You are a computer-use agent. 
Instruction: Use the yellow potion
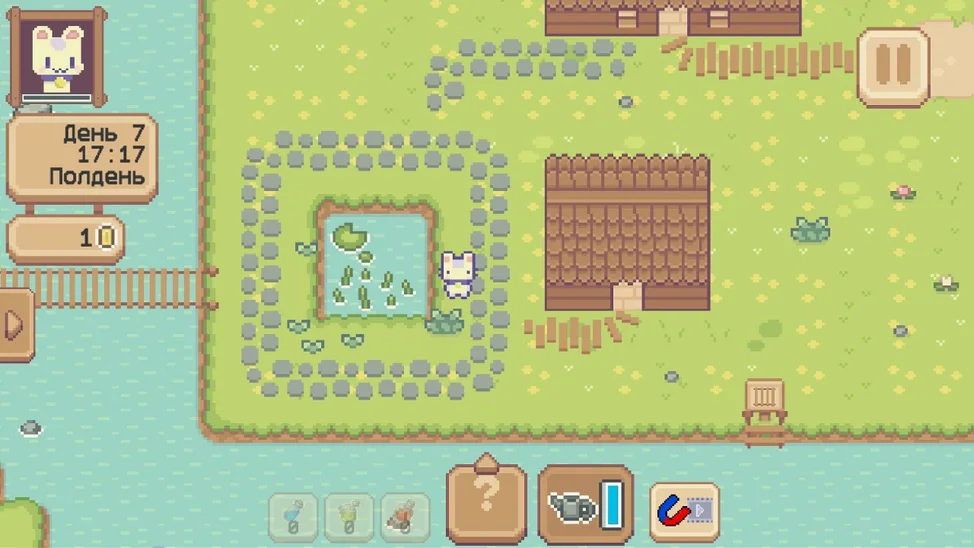[x=349, y=518]
